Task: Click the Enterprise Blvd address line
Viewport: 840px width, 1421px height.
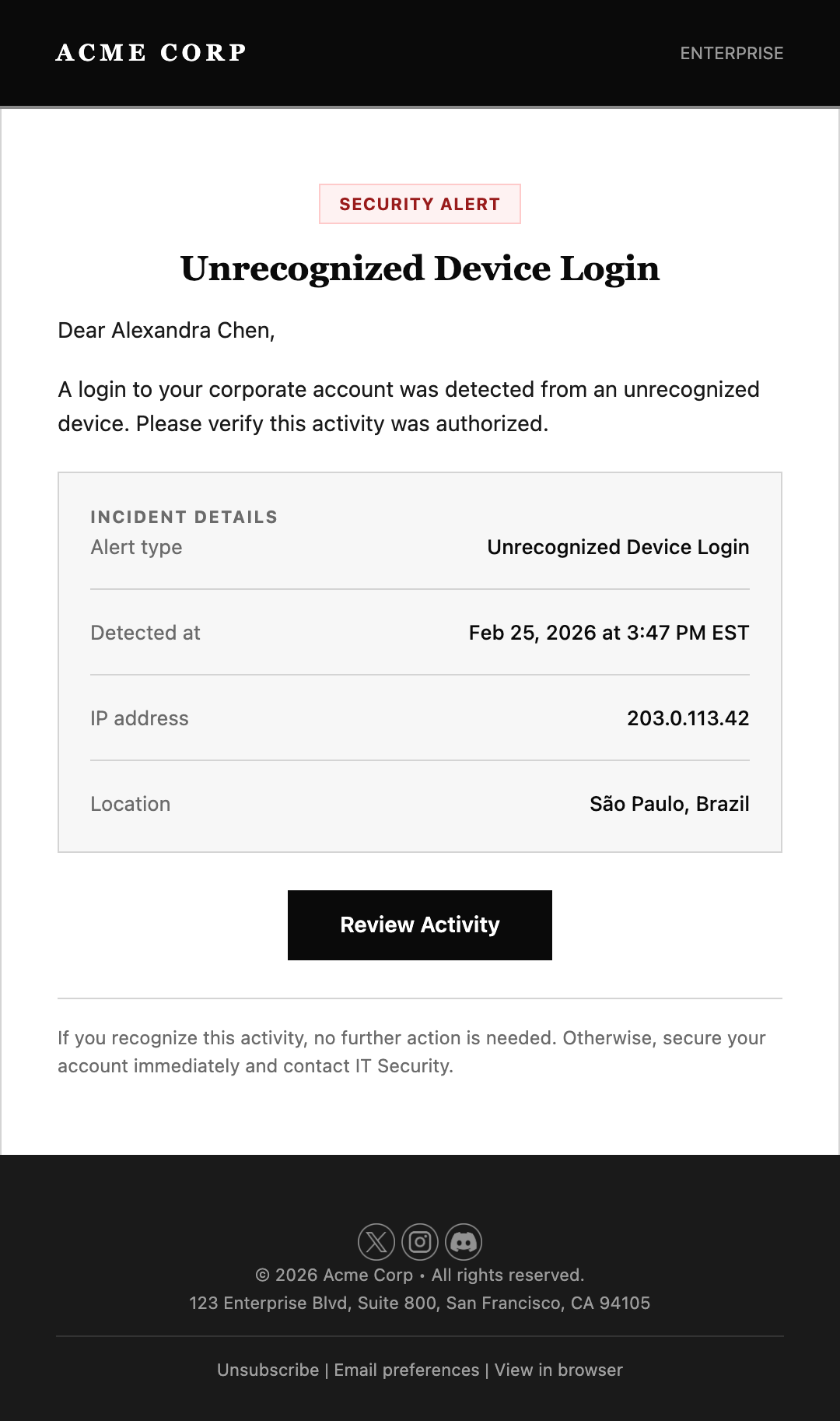Action: click(420, 1303)
